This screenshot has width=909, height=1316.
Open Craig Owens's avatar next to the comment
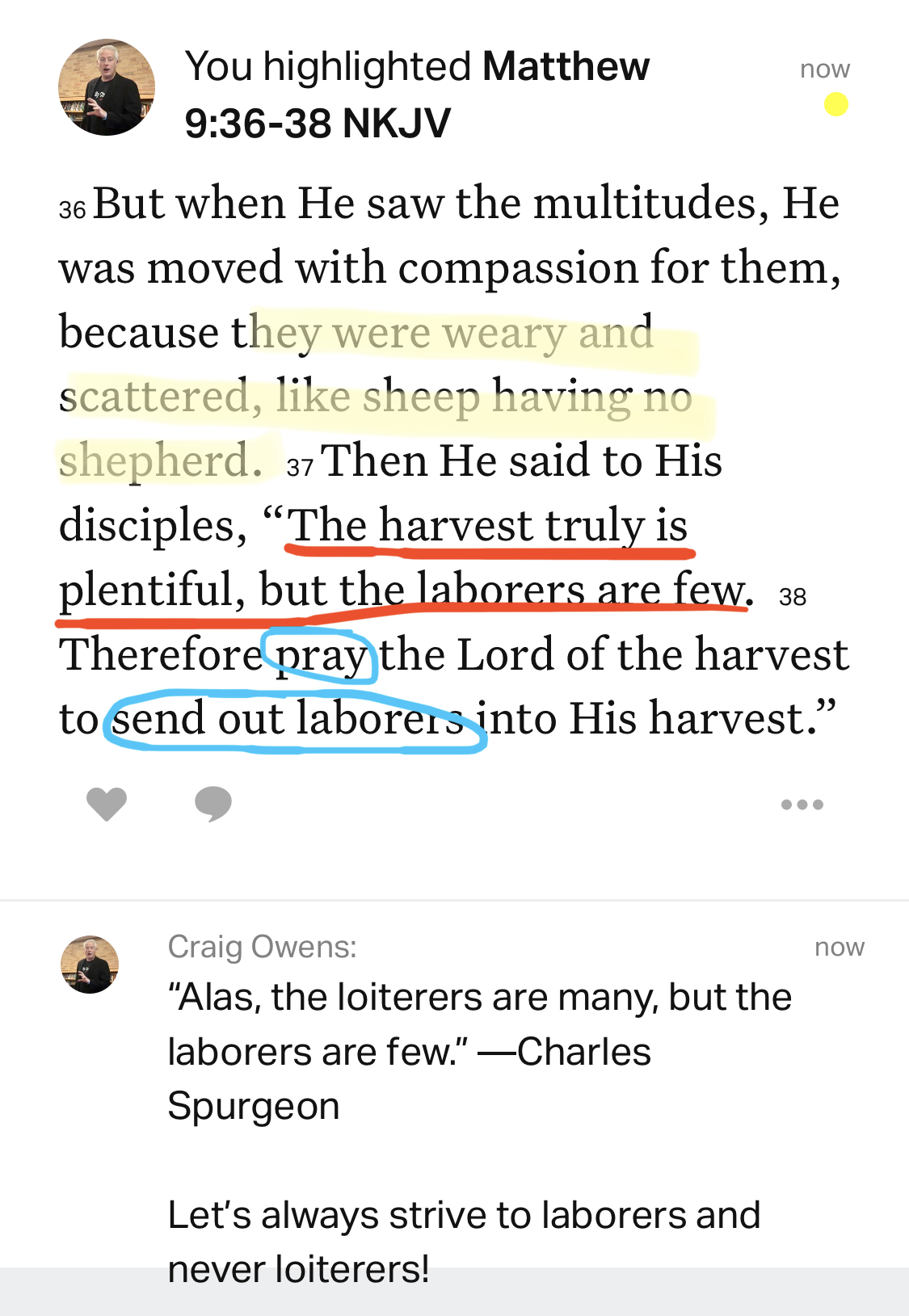(90, 965)
